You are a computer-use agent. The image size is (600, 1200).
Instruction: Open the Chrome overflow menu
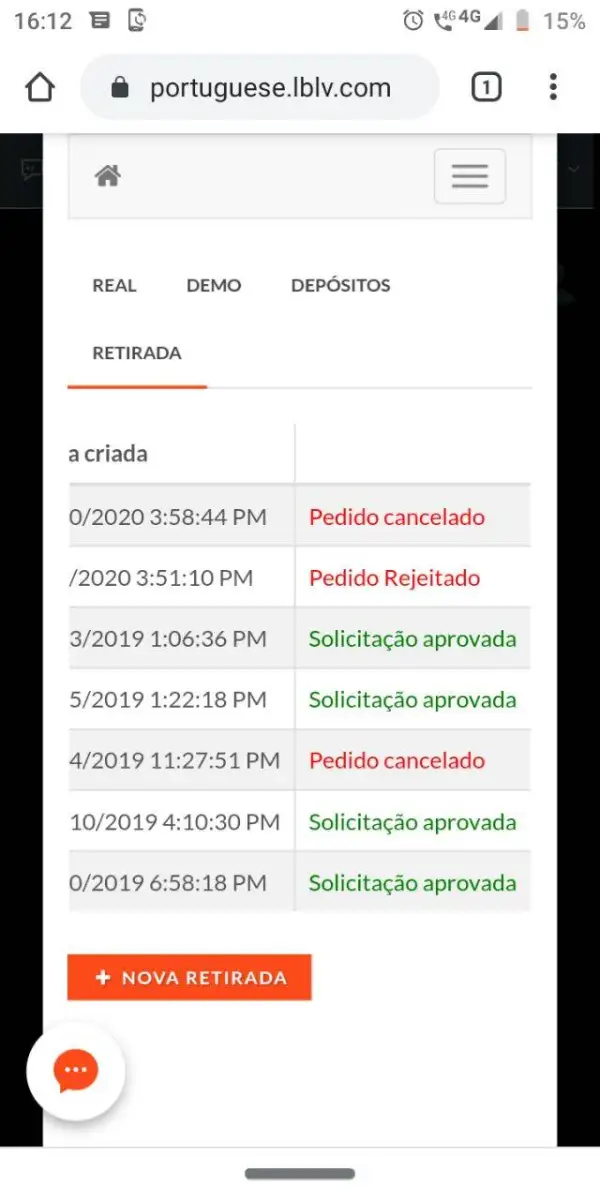(553, 88)
